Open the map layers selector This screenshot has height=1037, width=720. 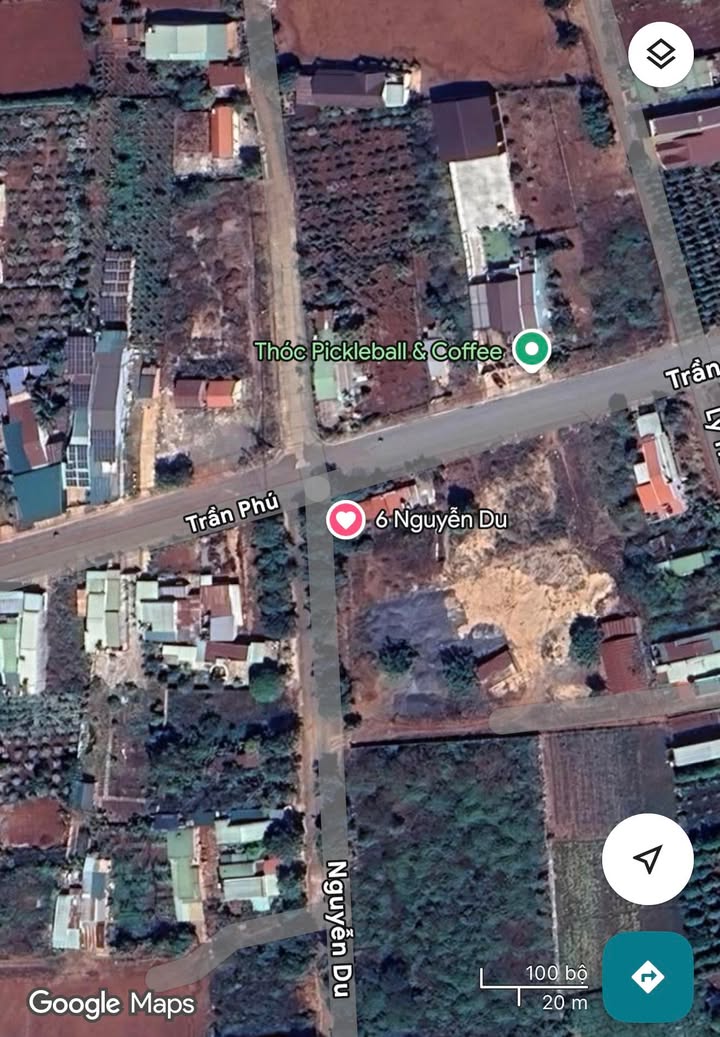coord(661,54)
